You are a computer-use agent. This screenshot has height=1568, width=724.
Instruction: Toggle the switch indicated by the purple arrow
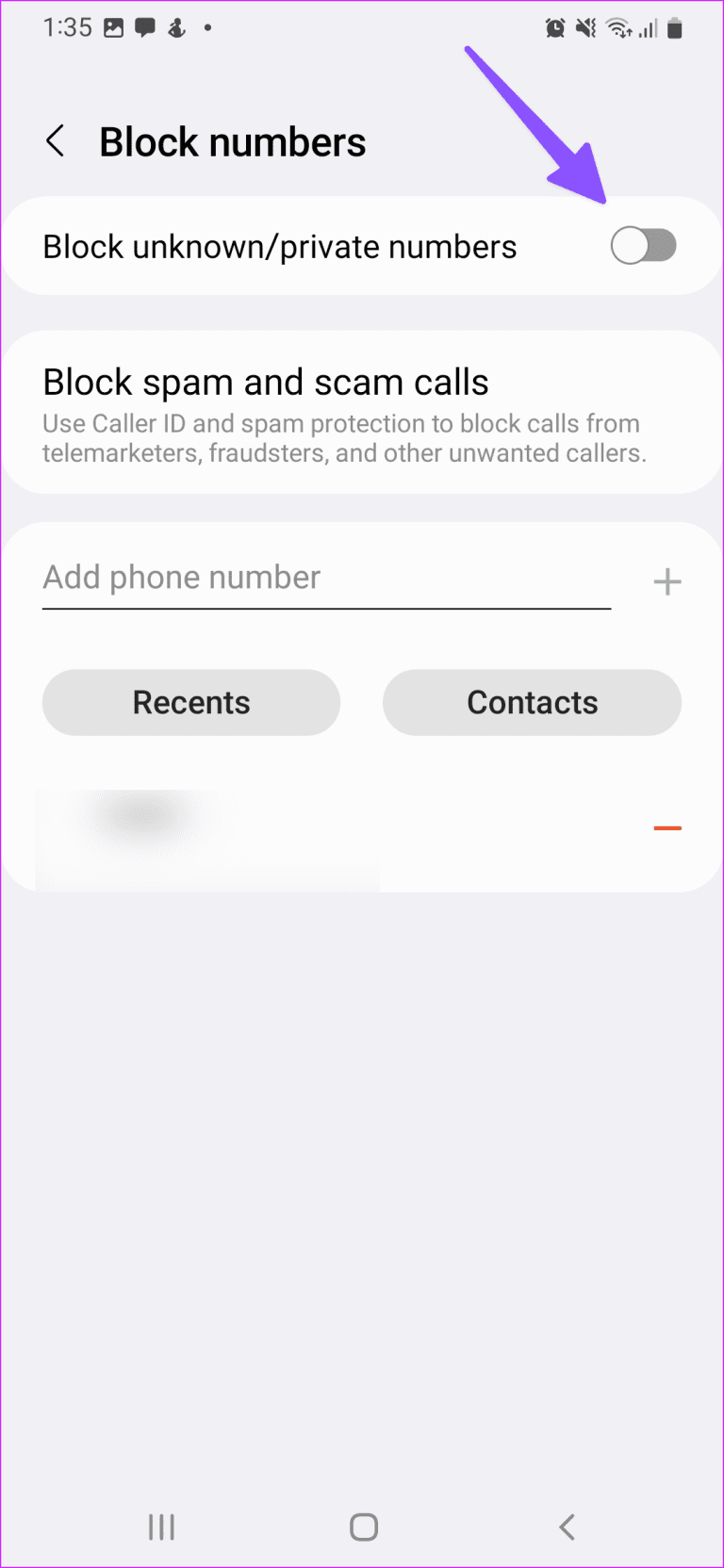tap(644, 245)
